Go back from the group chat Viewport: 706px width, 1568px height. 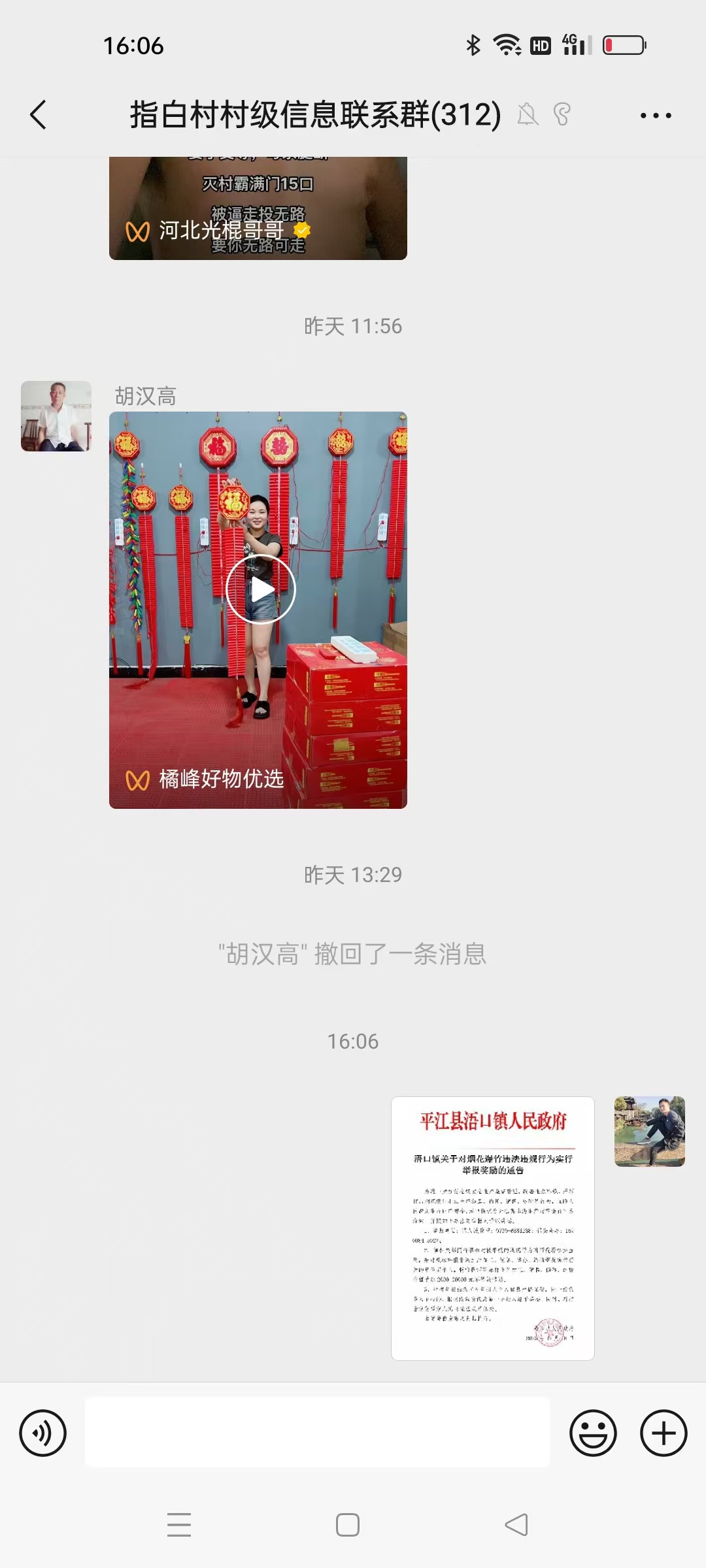click(x=39, y=115)
